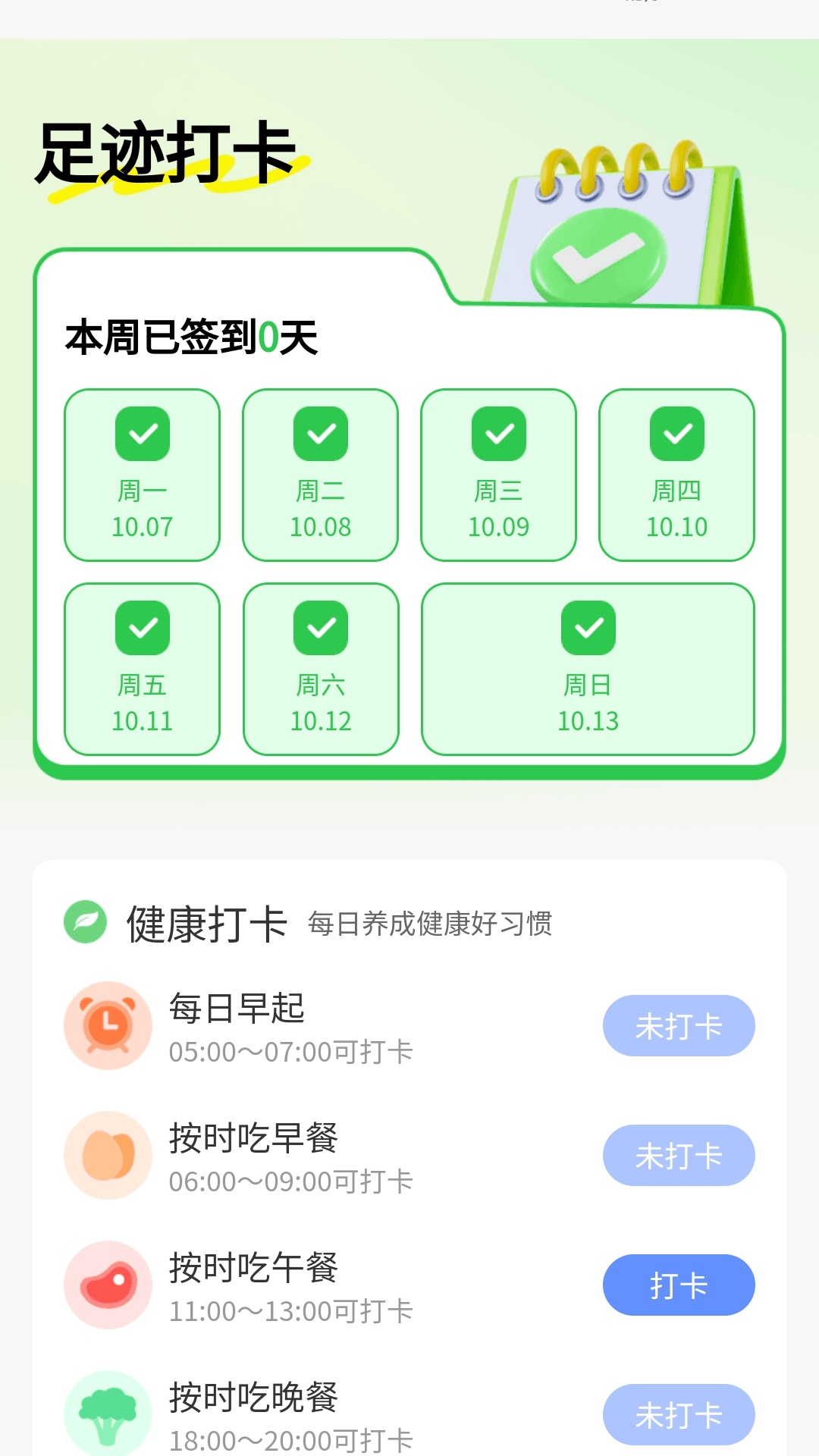Select the 周日 10.13 check-in card
Image resolution: width=819 pixels, height=1456 pixels.
click(588, 669)
